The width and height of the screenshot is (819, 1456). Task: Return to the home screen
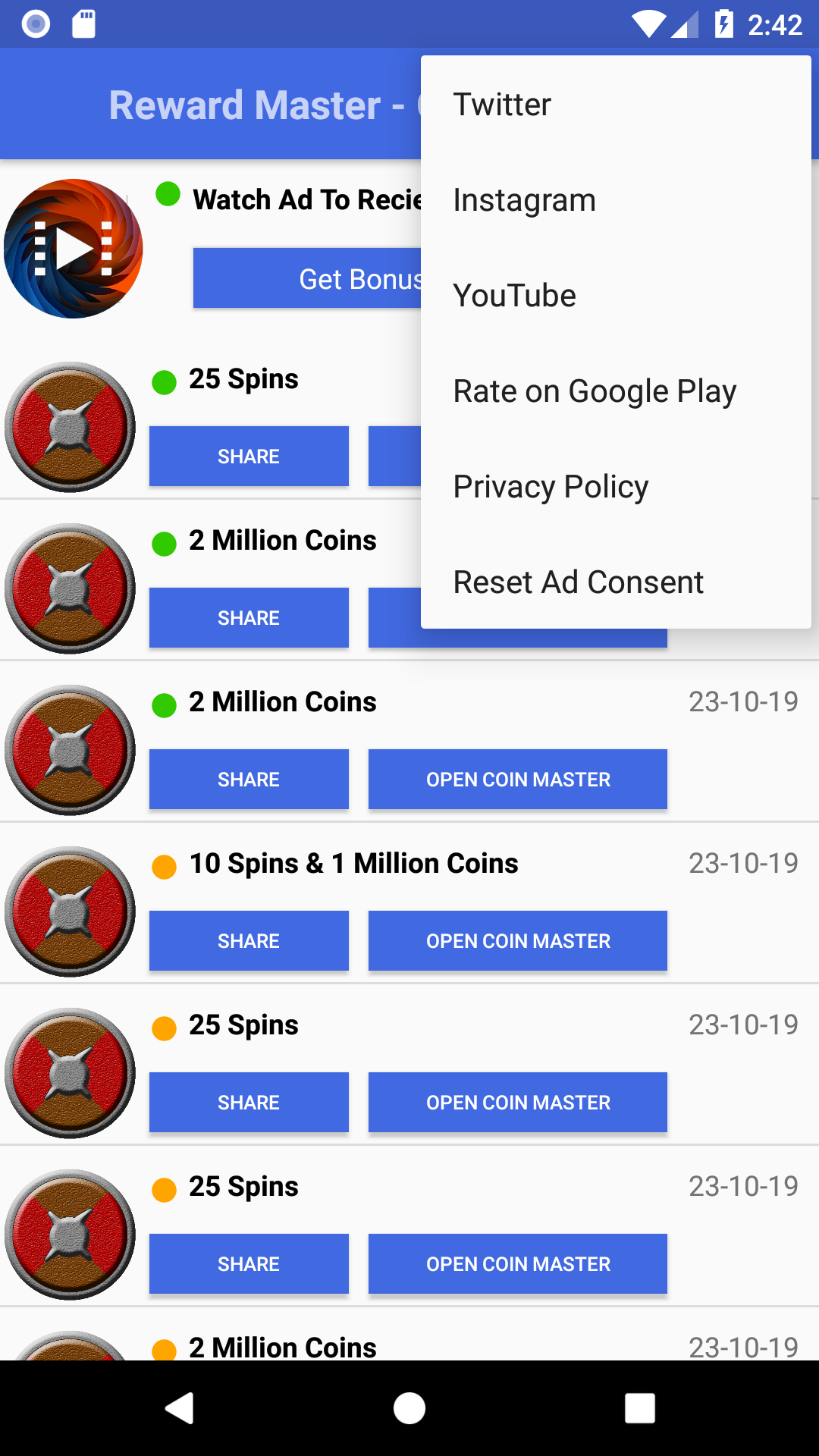409,1408
